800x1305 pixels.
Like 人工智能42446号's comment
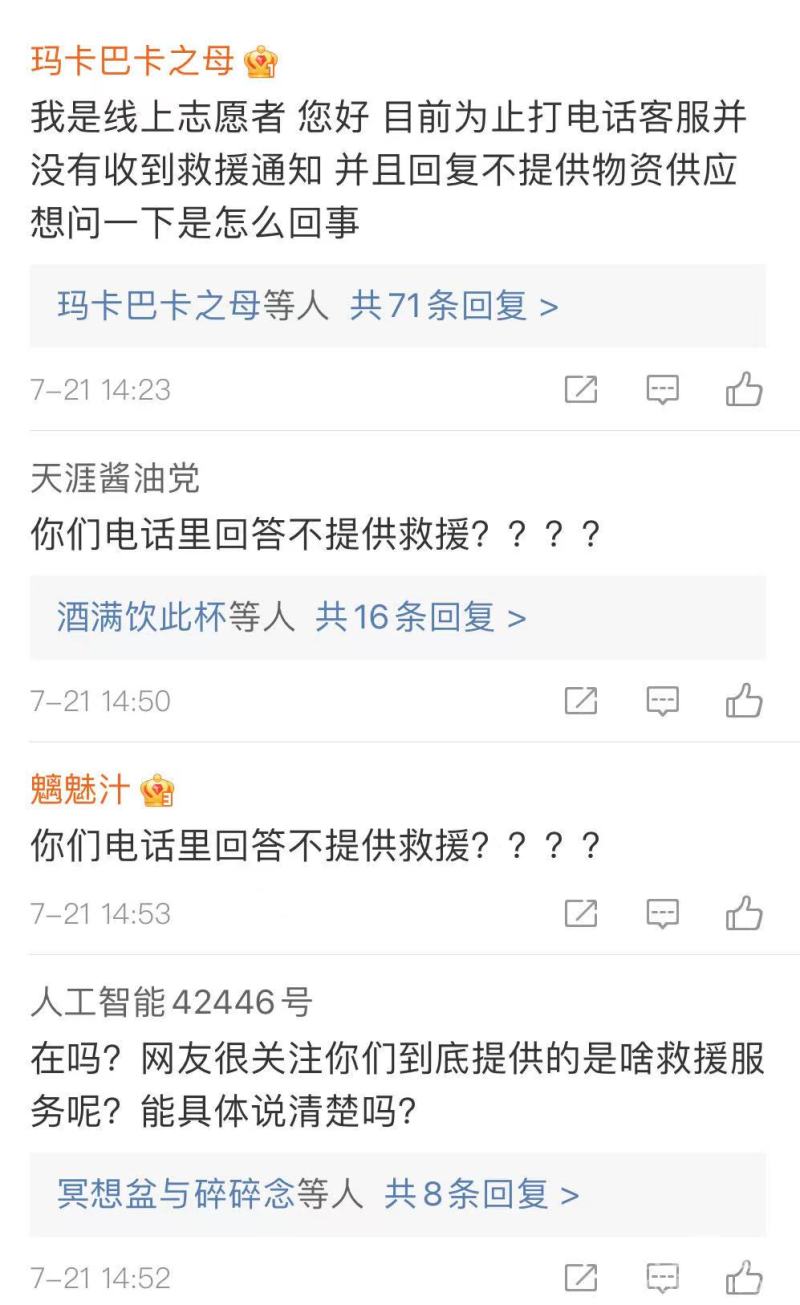coord(744,1277)
